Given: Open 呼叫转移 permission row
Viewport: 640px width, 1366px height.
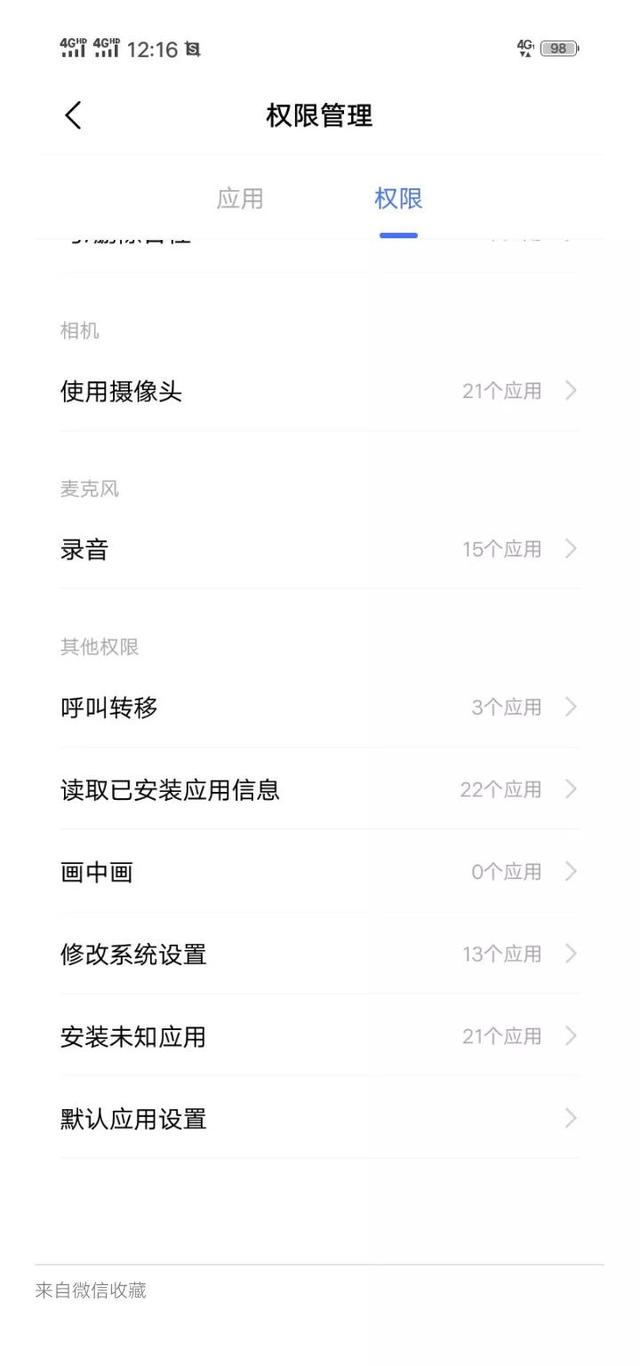Looking at the screenshot, I should 319,707.
